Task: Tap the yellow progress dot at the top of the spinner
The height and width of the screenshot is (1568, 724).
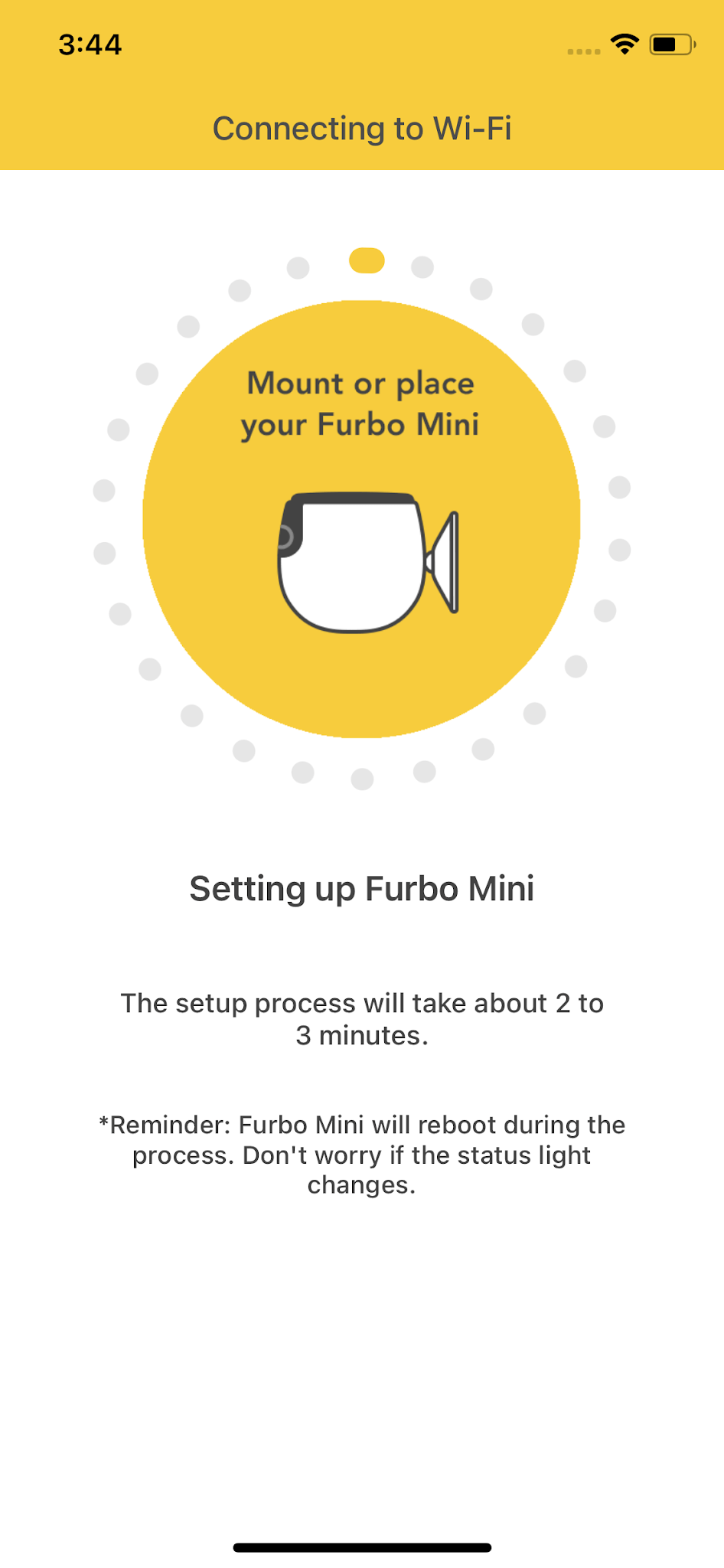Action: 365,260
